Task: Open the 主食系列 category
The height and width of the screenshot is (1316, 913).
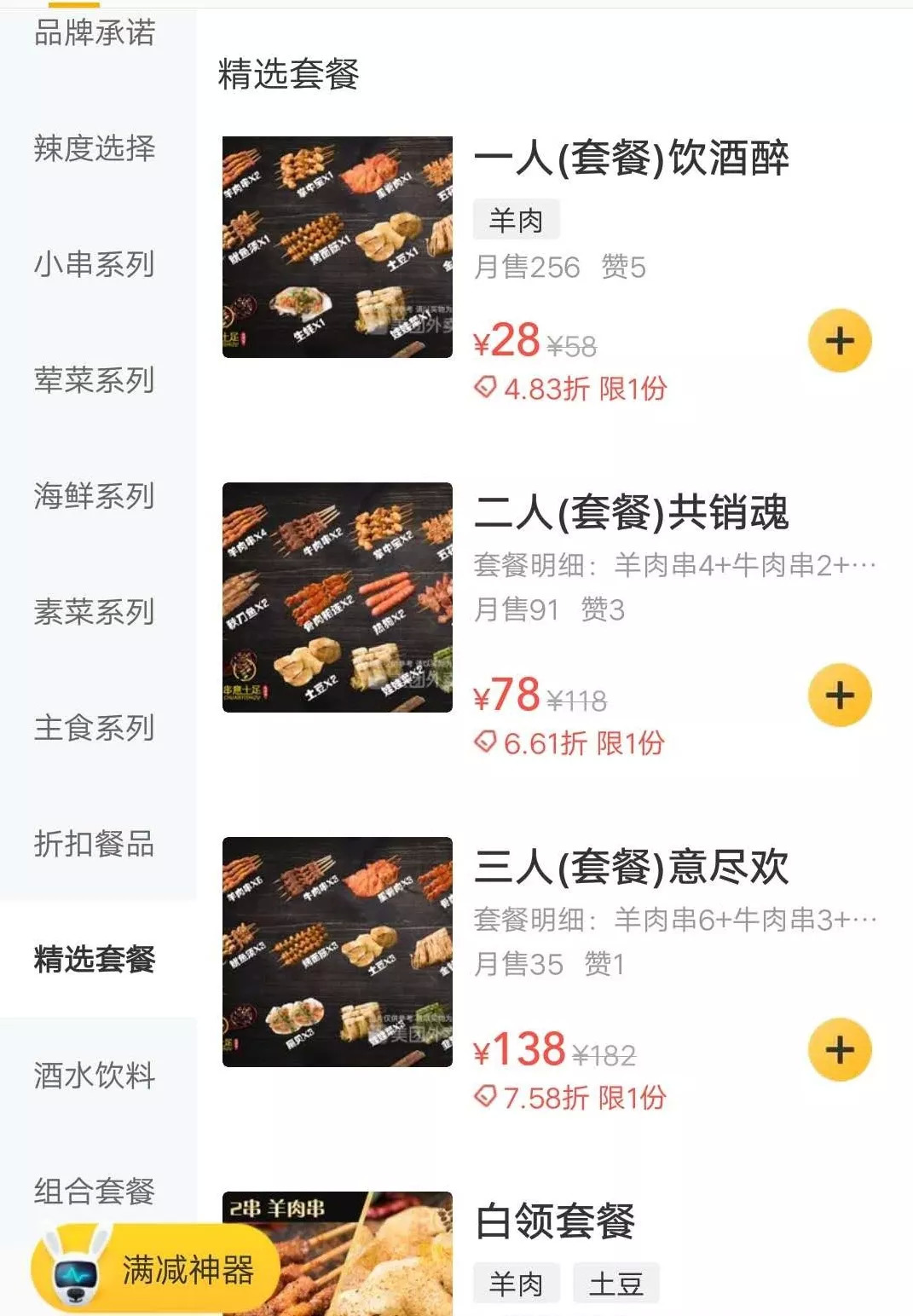Action: coord(95,728)
